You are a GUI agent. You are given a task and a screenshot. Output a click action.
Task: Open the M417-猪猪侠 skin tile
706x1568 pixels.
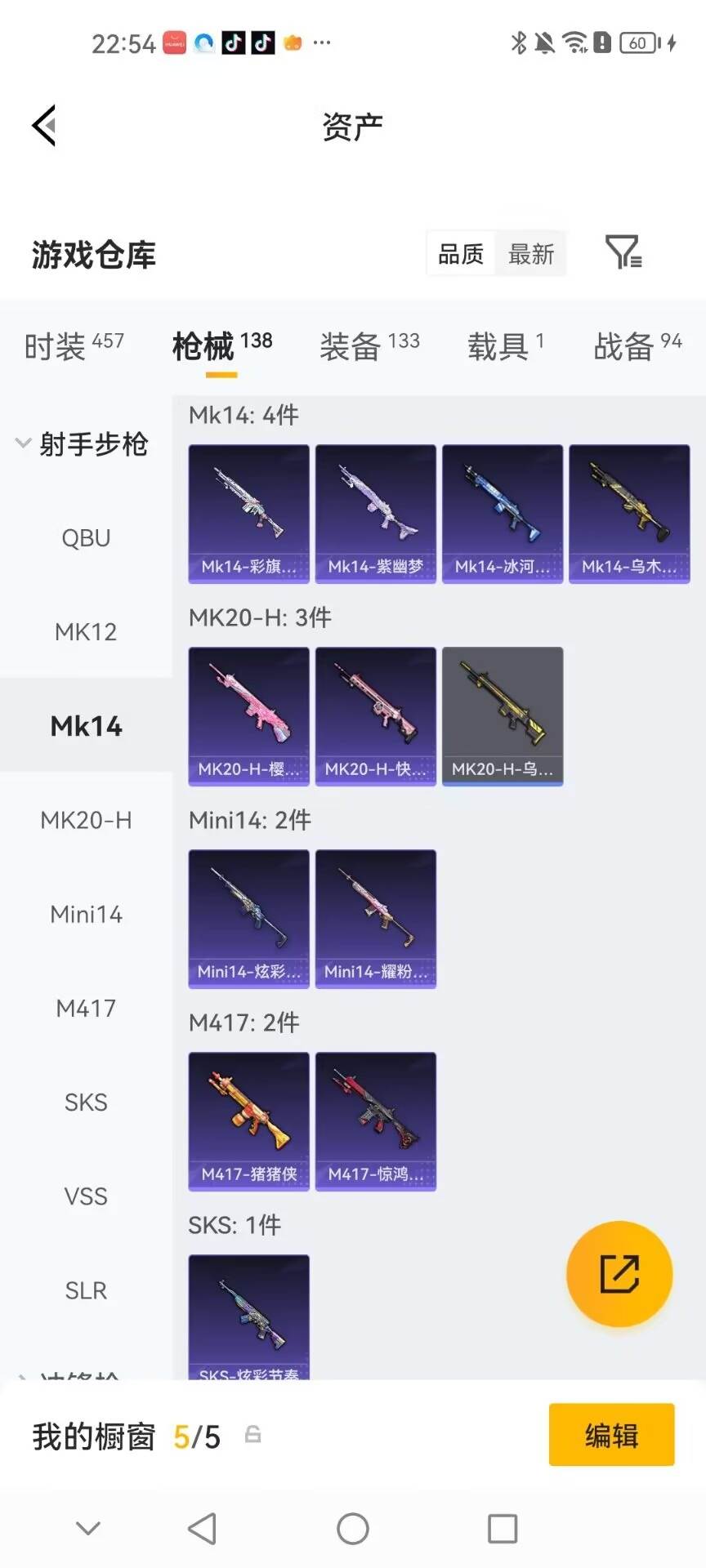click(249, 1121)
